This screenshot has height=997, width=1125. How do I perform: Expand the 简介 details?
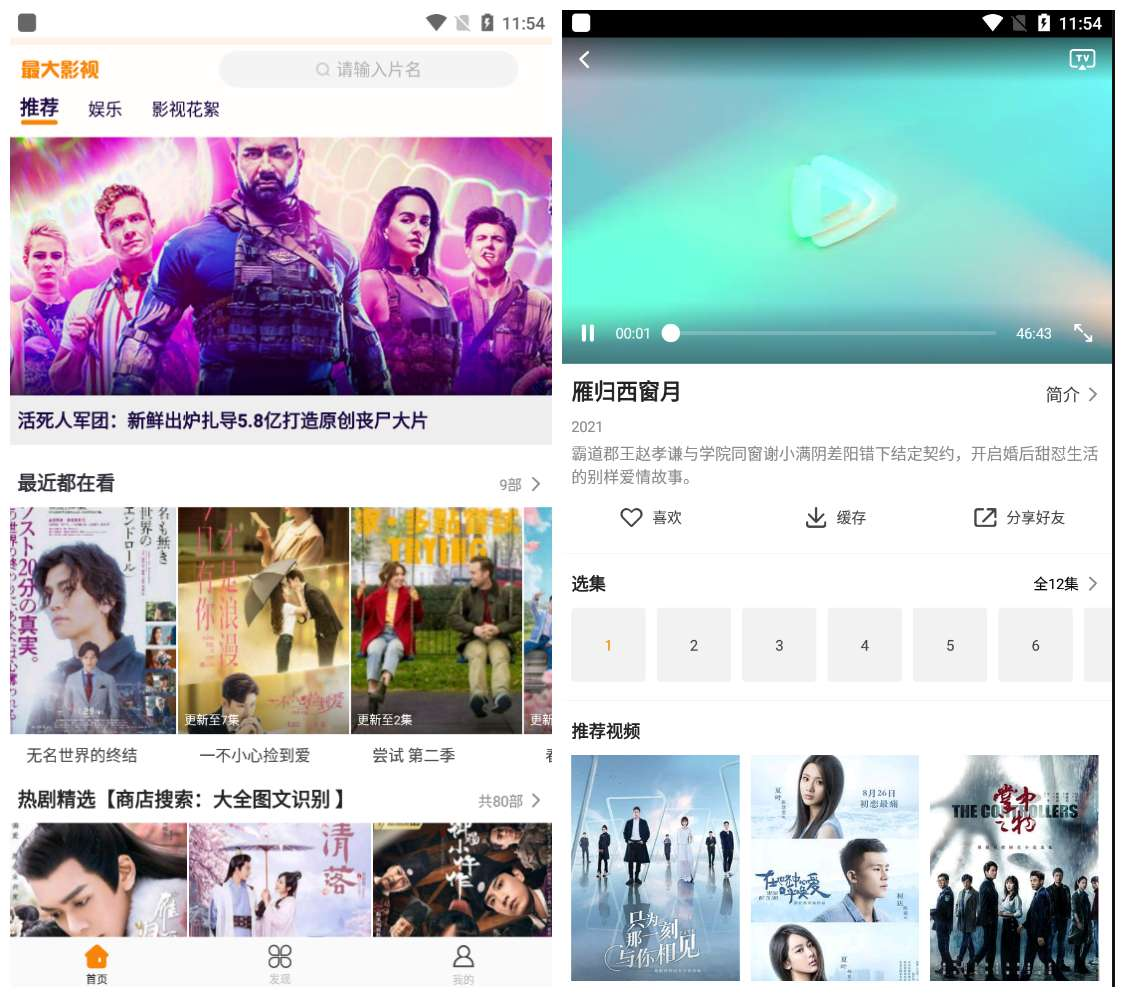(1072, 395)
